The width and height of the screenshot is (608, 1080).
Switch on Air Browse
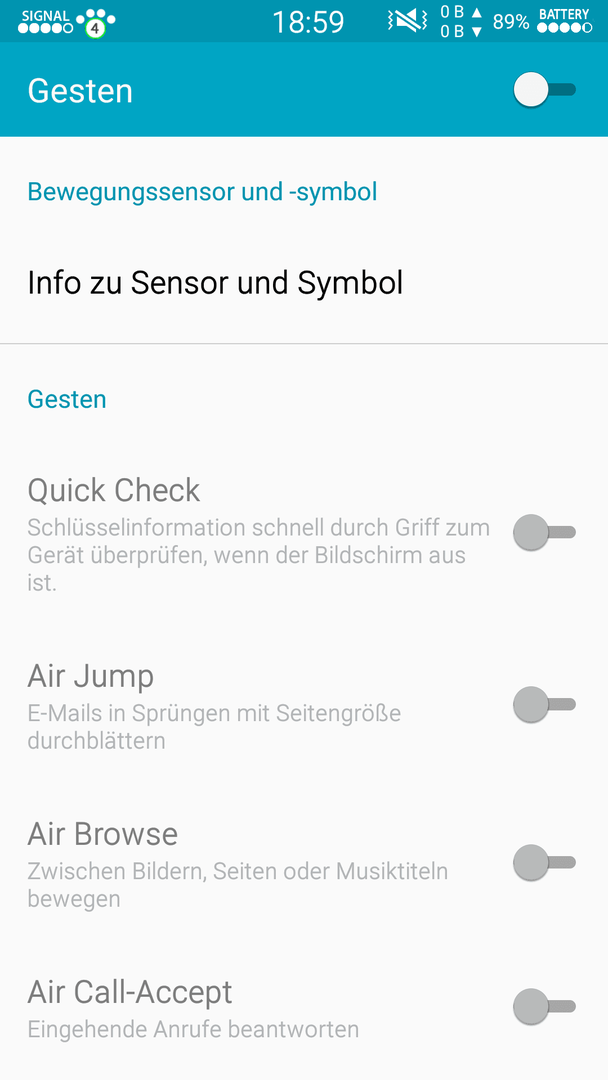point(544,862)
